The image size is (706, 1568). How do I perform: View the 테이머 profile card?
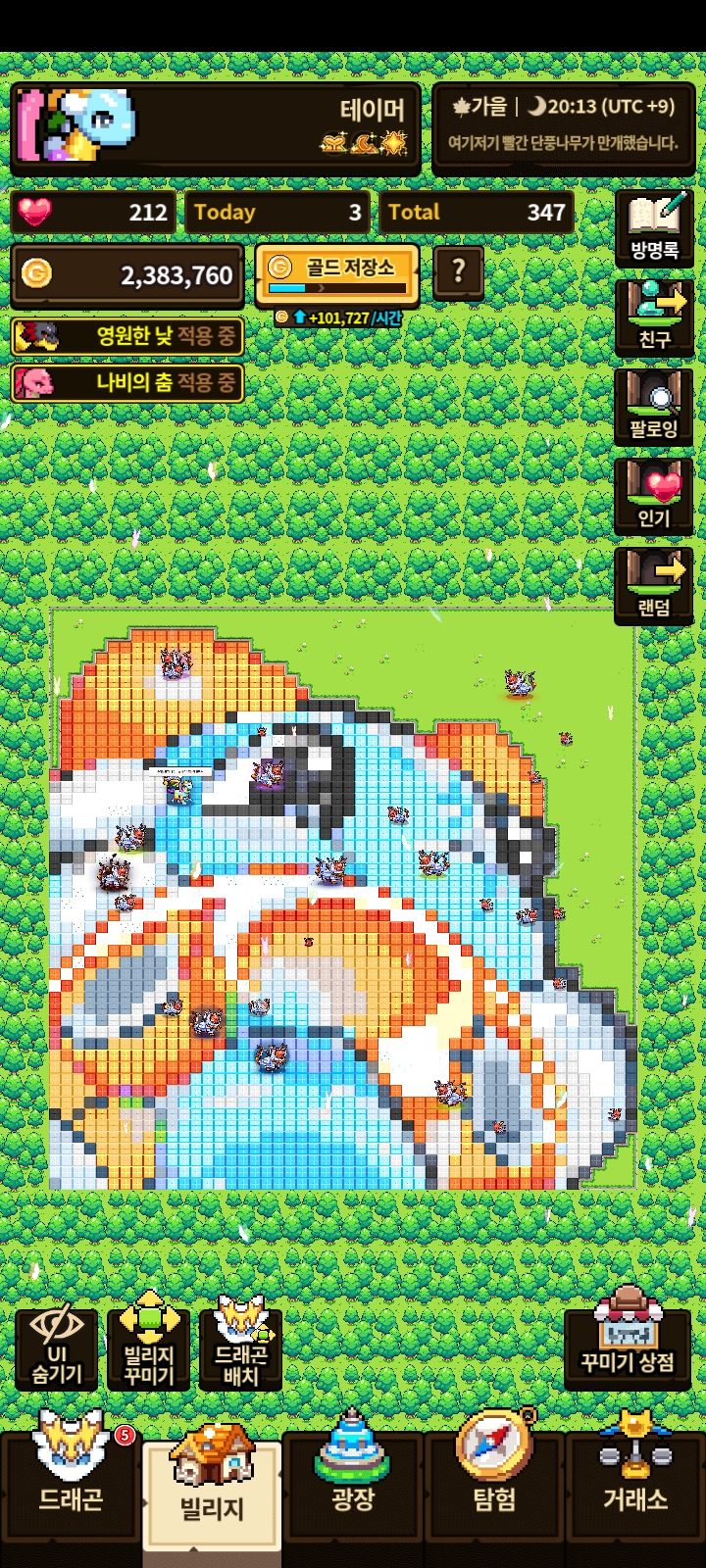pos(216,128)
